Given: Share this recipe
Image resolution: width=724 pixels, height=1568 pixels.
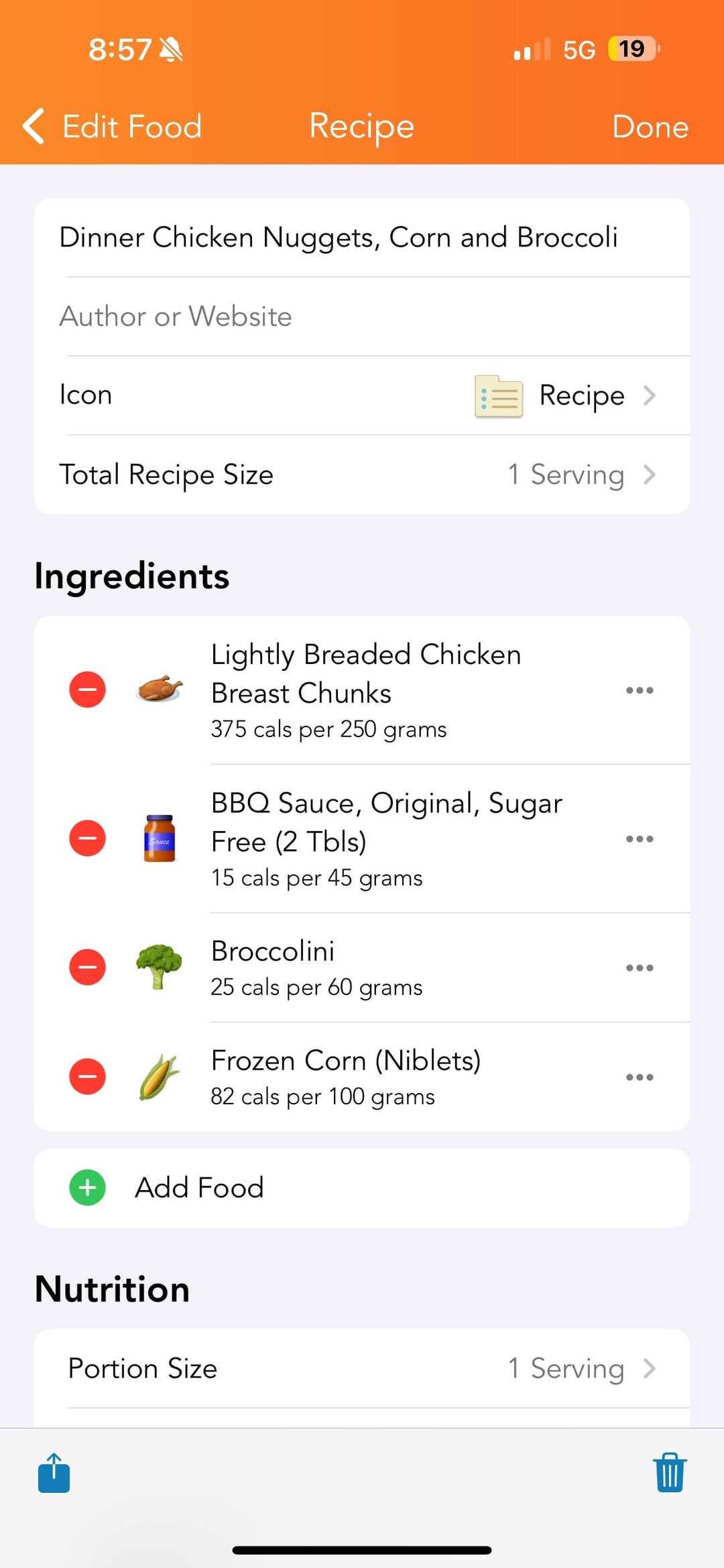Looking at the screenshot, I should click(54, 1473).
